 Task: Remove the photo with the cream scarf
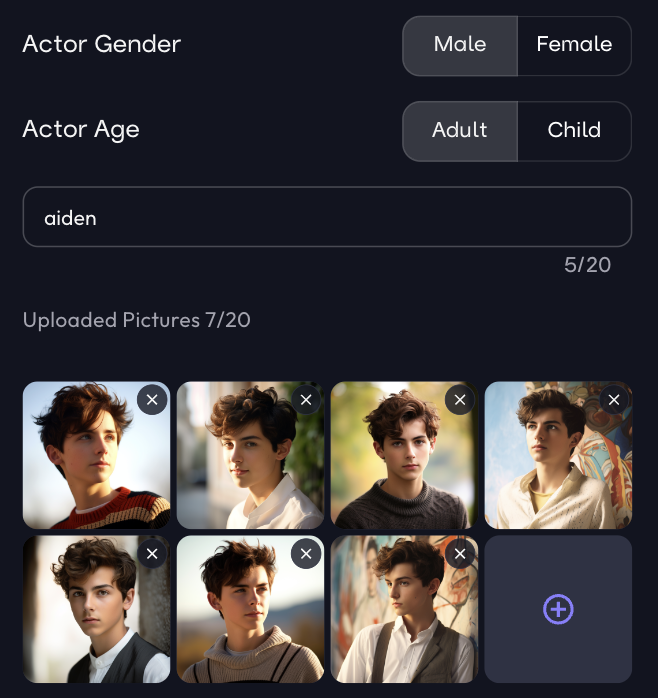tap(614, 400)
